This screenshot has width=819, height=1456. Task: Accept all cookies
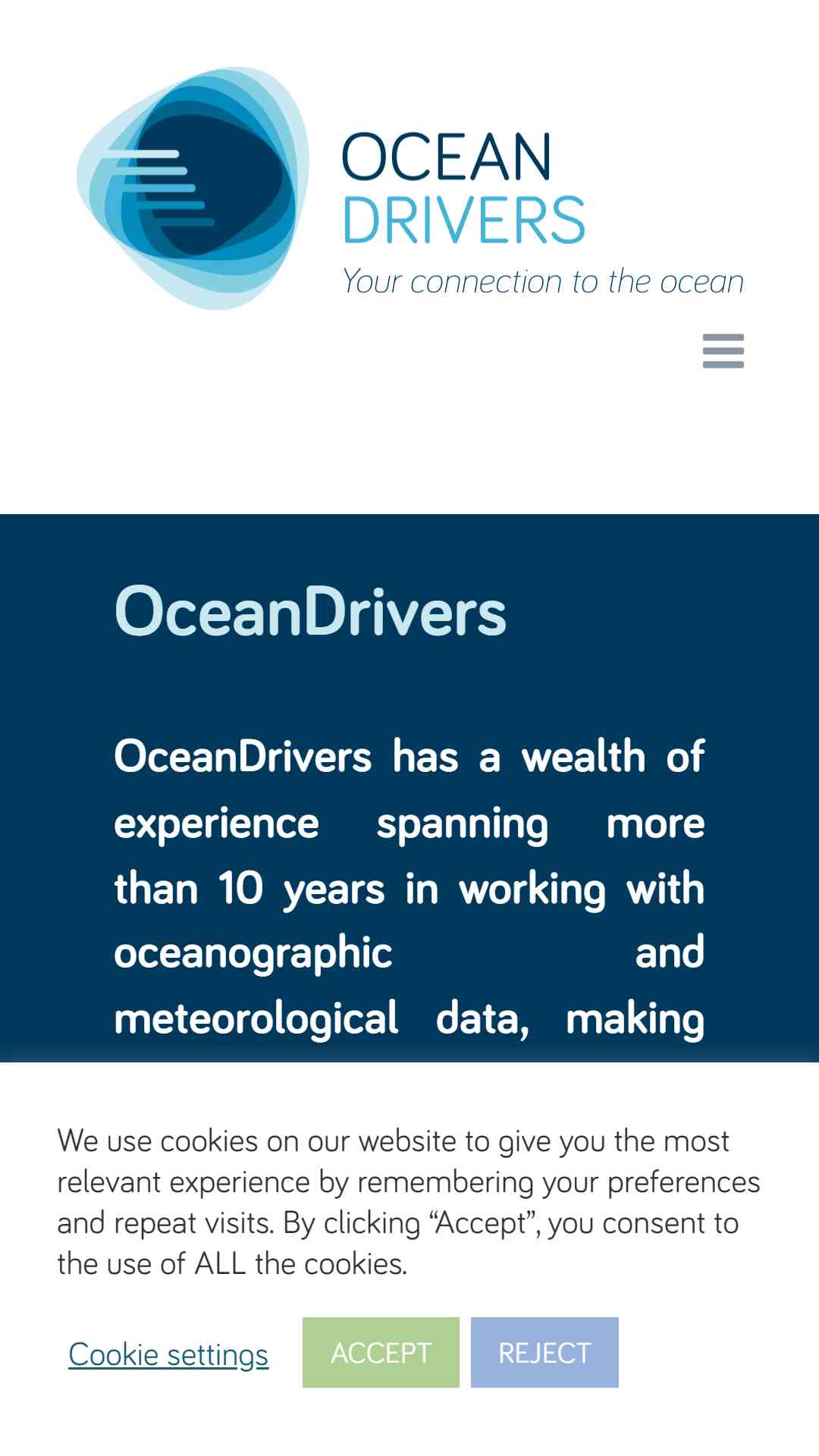click(x=381, y=1352)
